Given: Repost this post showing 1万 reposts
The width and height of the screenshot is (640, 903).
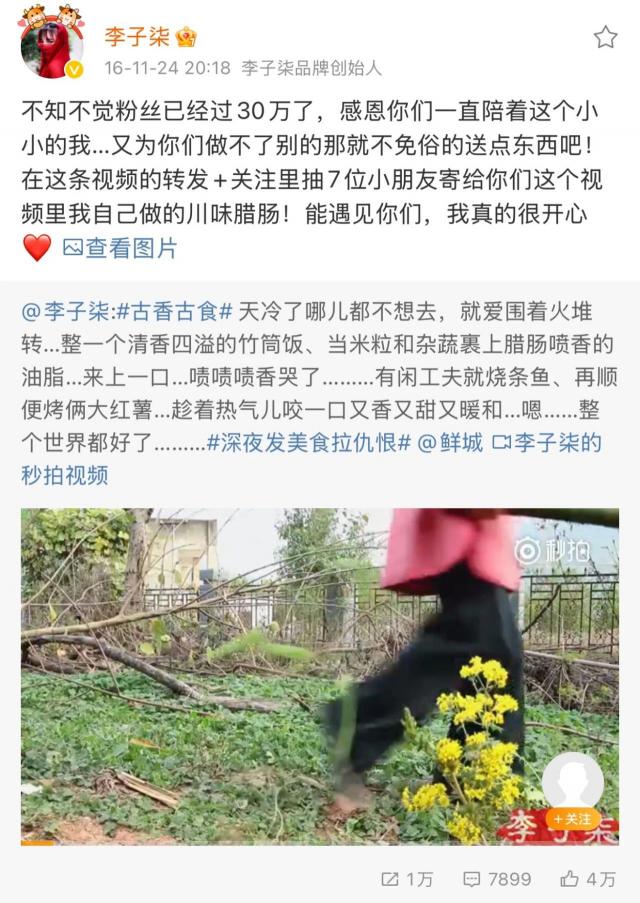Looking at the screenshot, I should pos(407,879).
